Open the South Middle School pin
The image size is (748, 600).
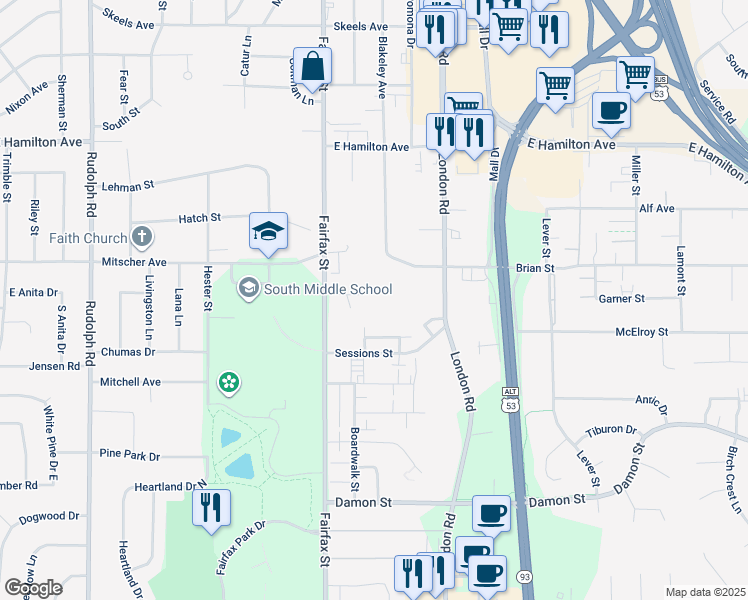click(249, 288)
